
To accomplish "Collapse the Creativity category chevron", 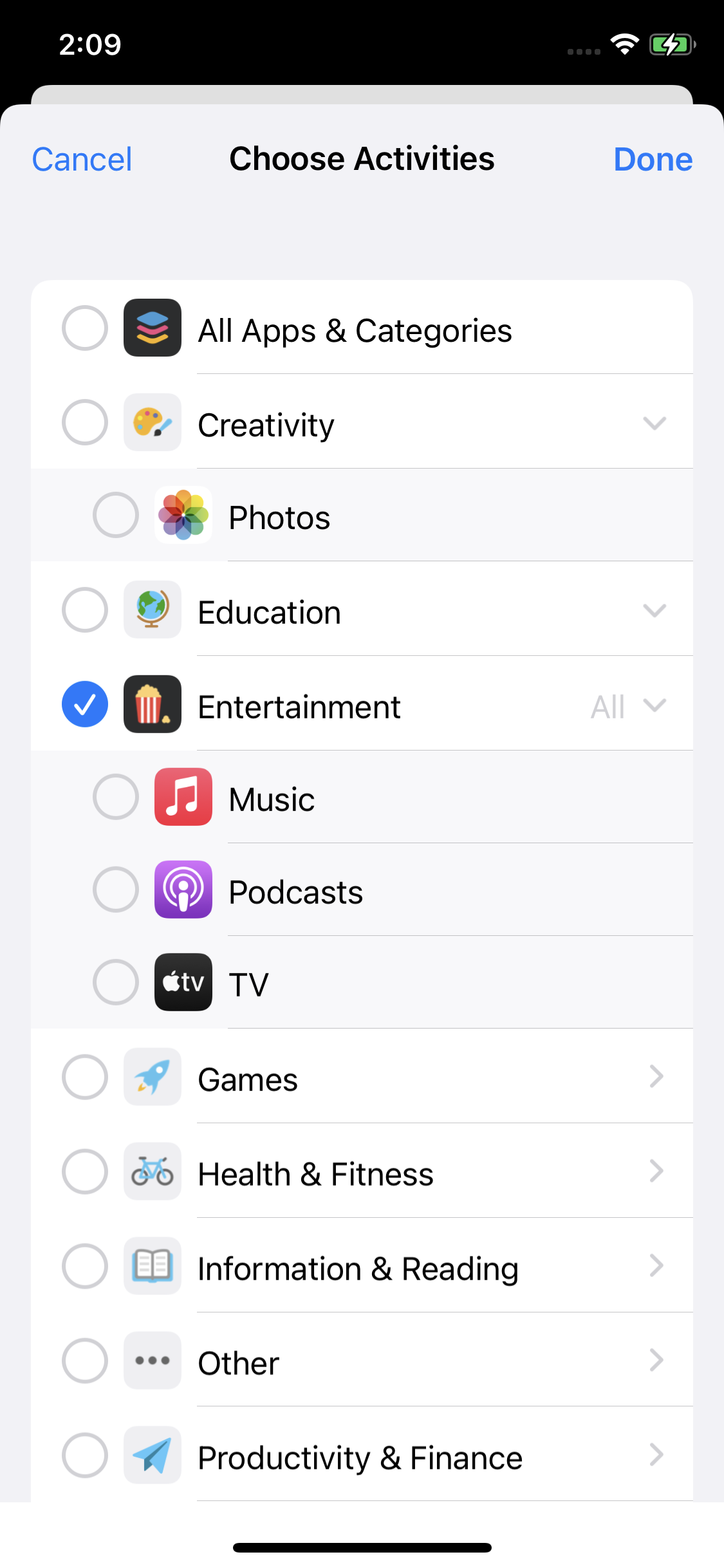I will point(654,424).
